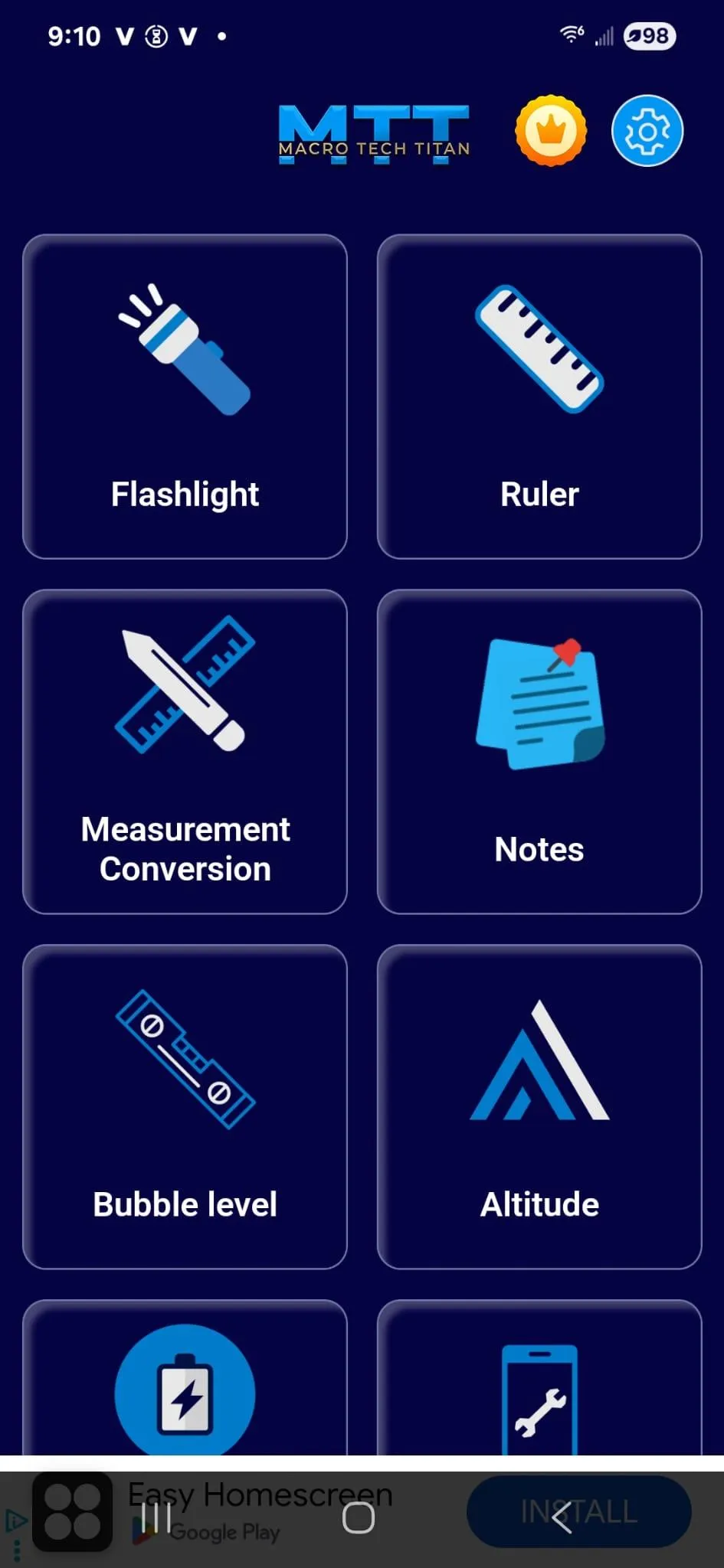
Task: Tap the premium crown icon
Action: 551,131
